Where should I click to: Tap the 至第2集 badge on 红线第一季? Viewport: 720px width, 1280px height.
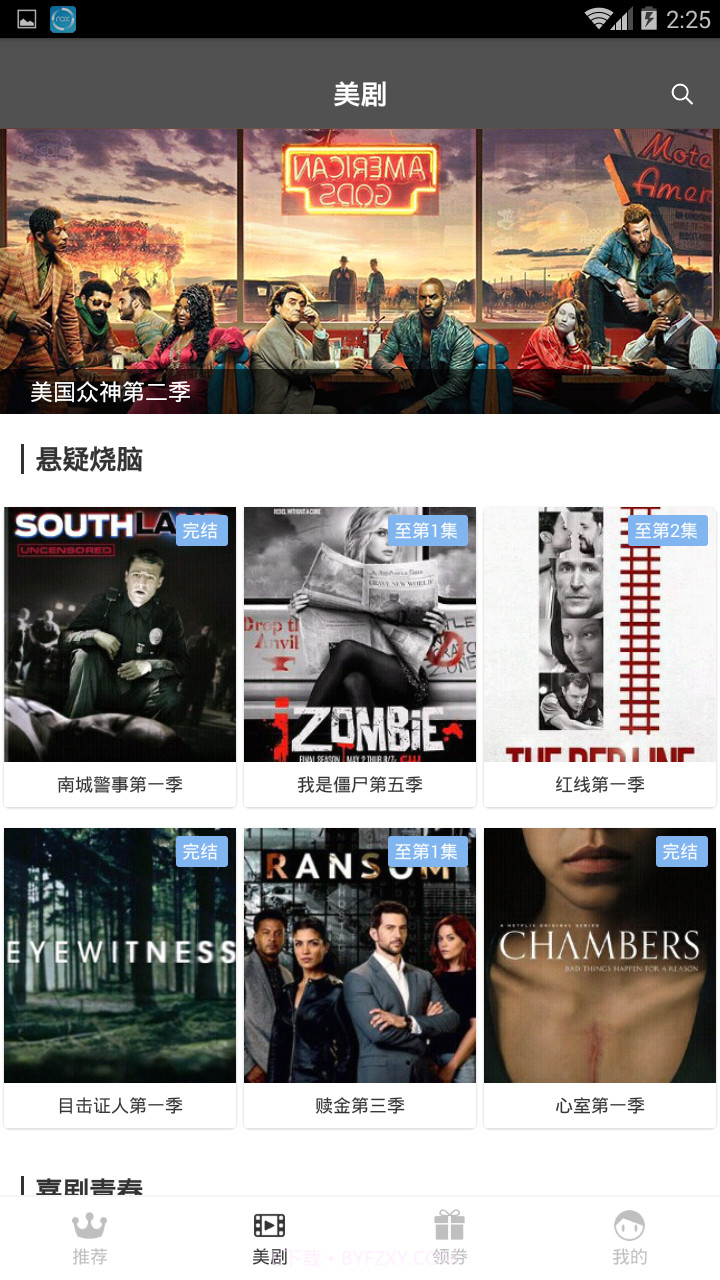pos(666,531)
